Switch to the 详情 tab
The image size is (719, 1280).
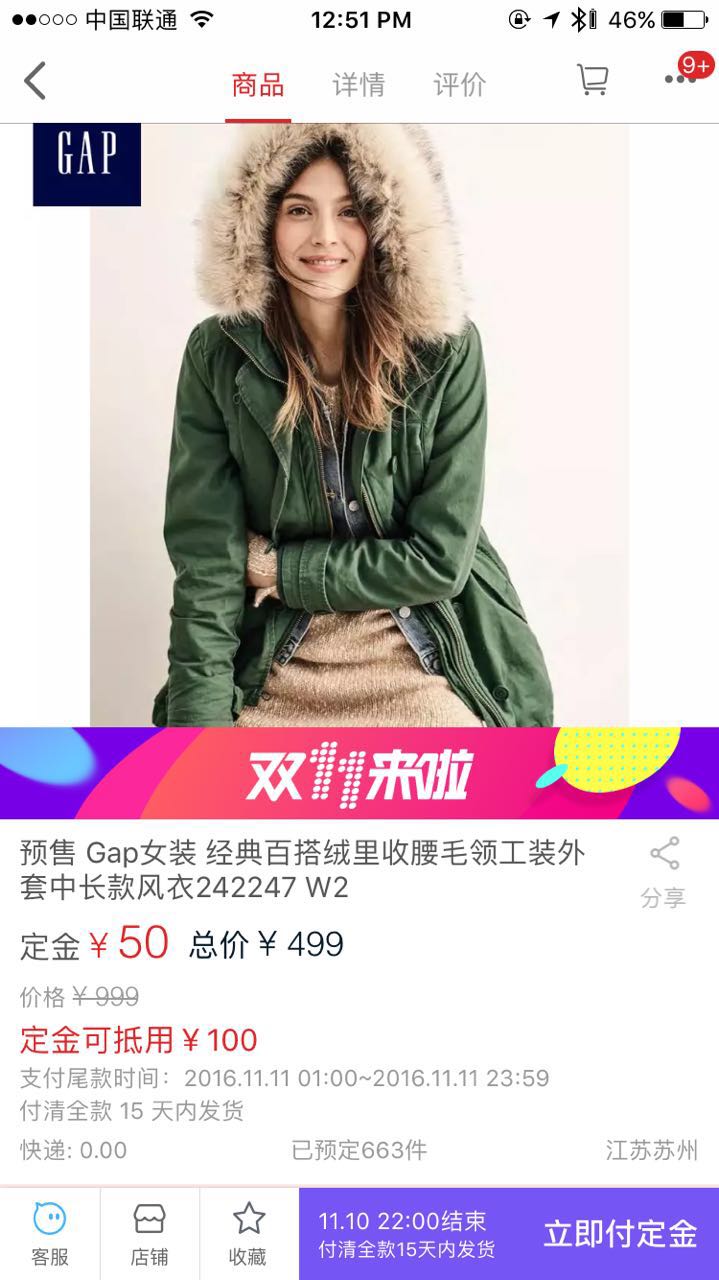[x=358, y=84]
